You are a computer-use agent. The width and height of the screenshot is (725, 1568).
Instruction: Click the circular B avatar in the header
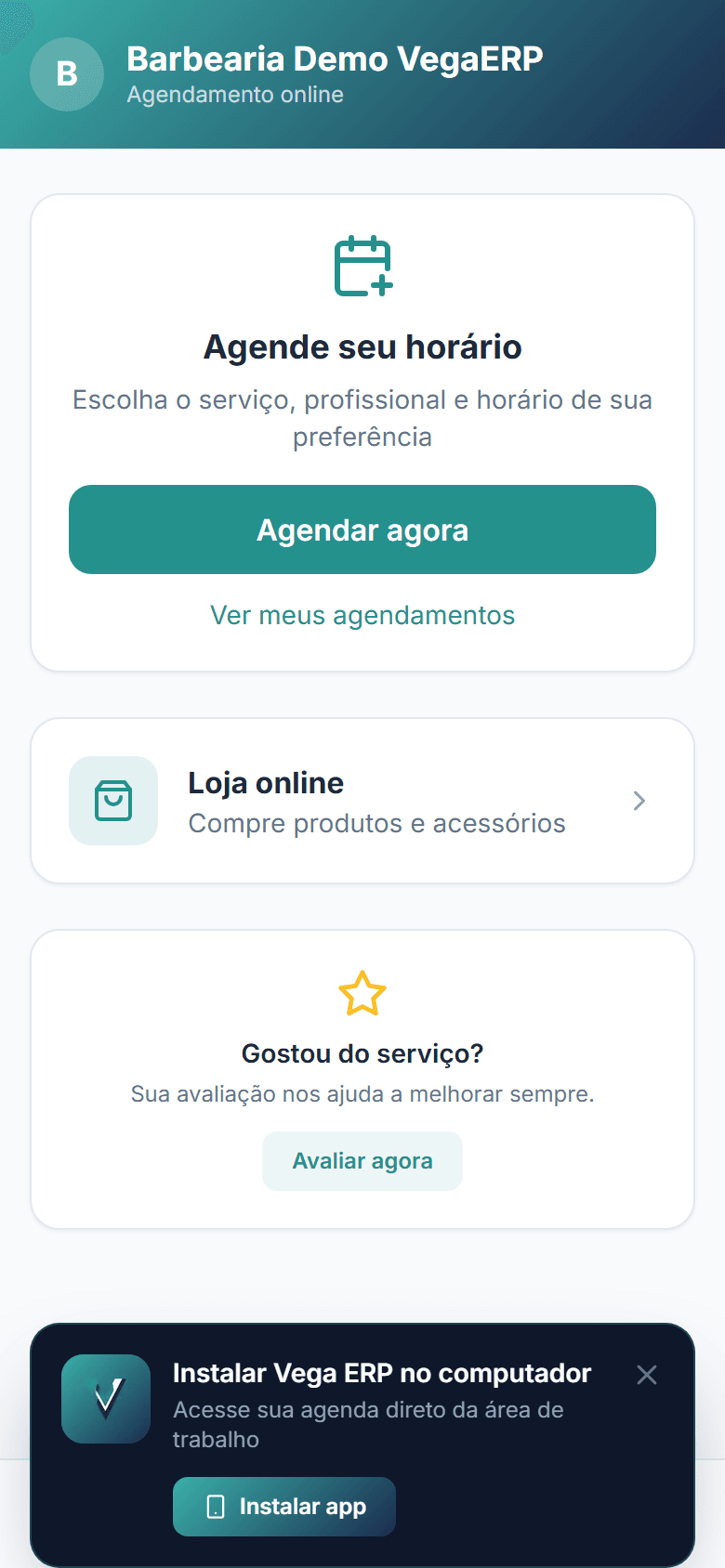[66, 74]
